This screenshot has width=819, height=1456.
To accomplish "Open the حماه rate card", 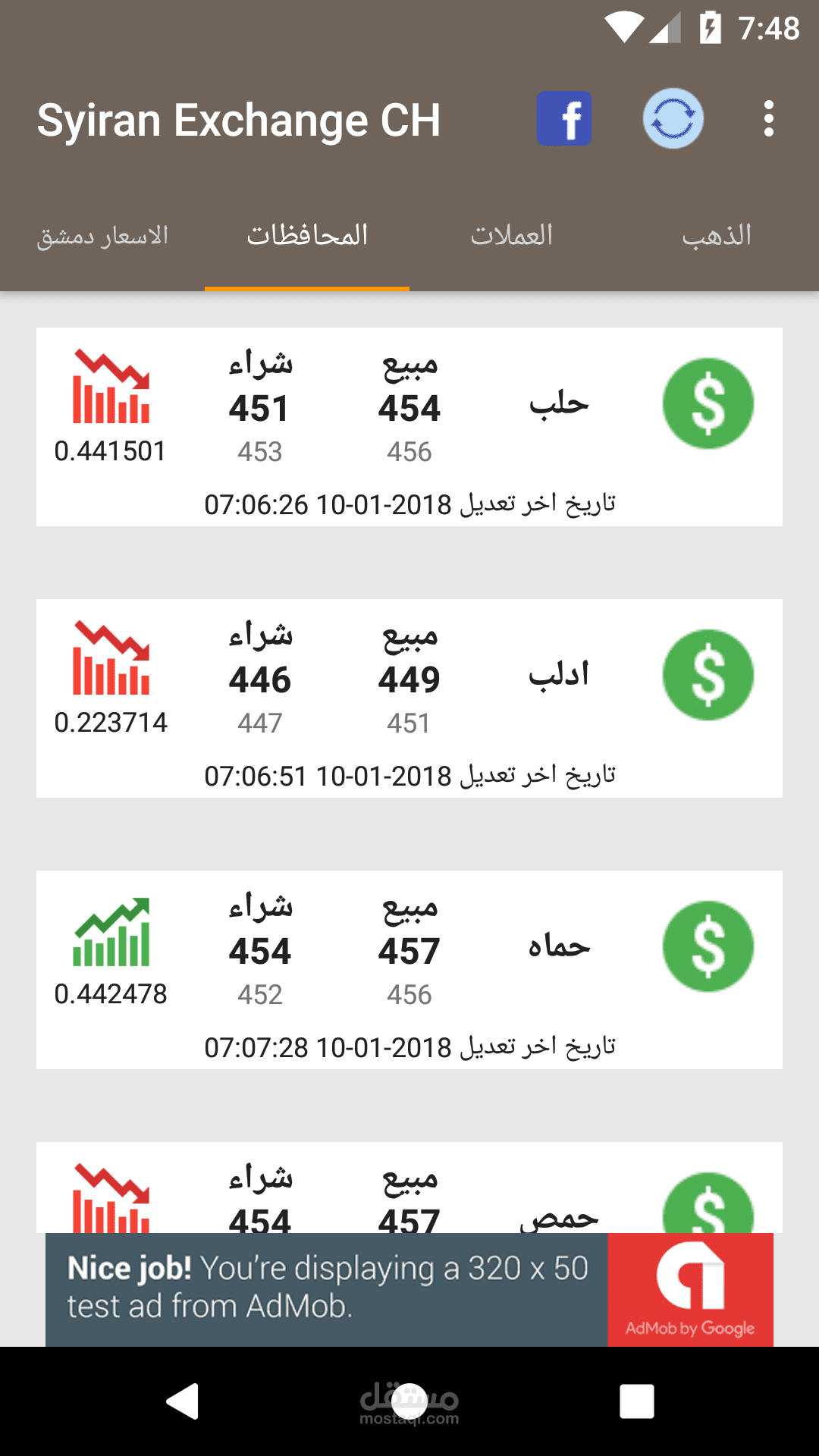I will pos(409,969).
